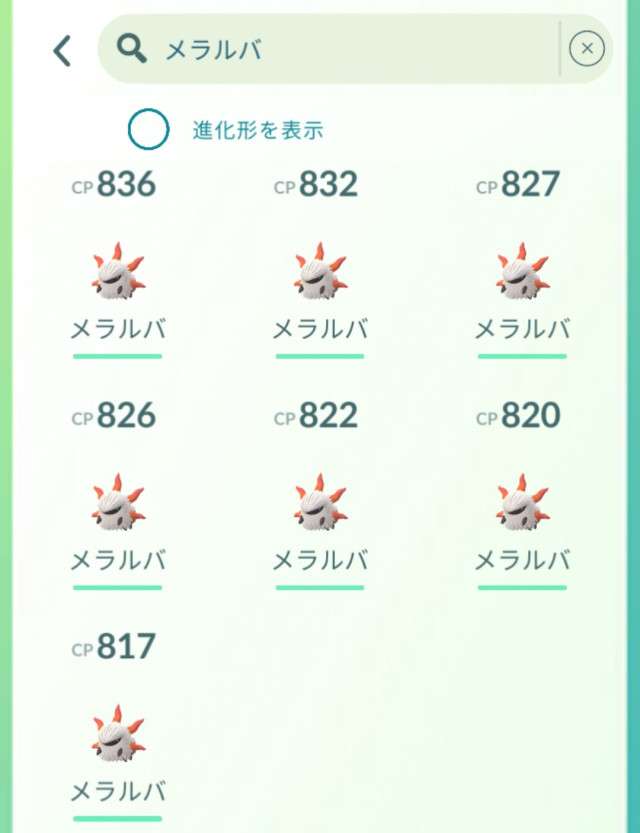The height and width of the screenshot is (833, 640).
Task: Open the メラルバ with CP 822
Action: pos(320,504)
